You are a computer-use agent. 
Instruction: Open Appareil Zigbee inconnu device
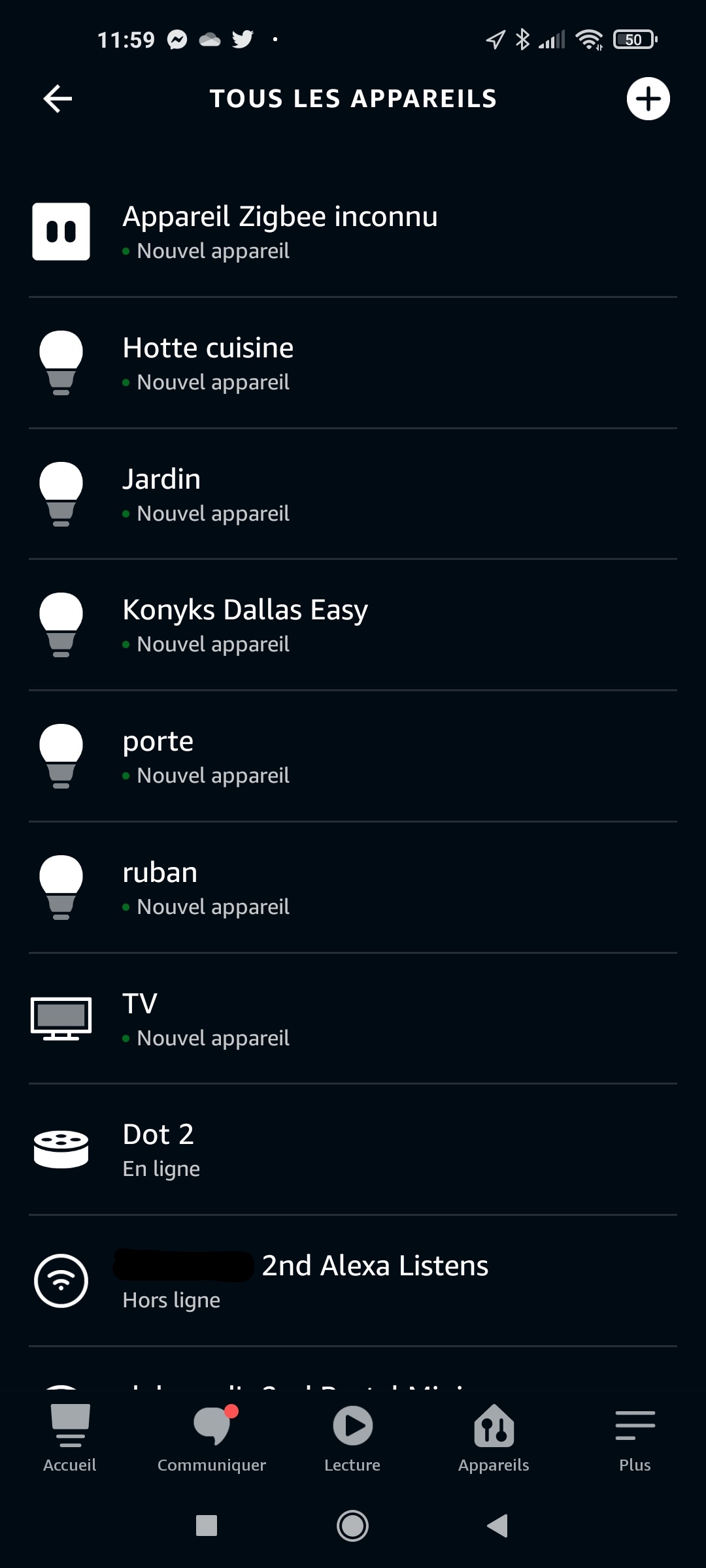coord(353,232)
